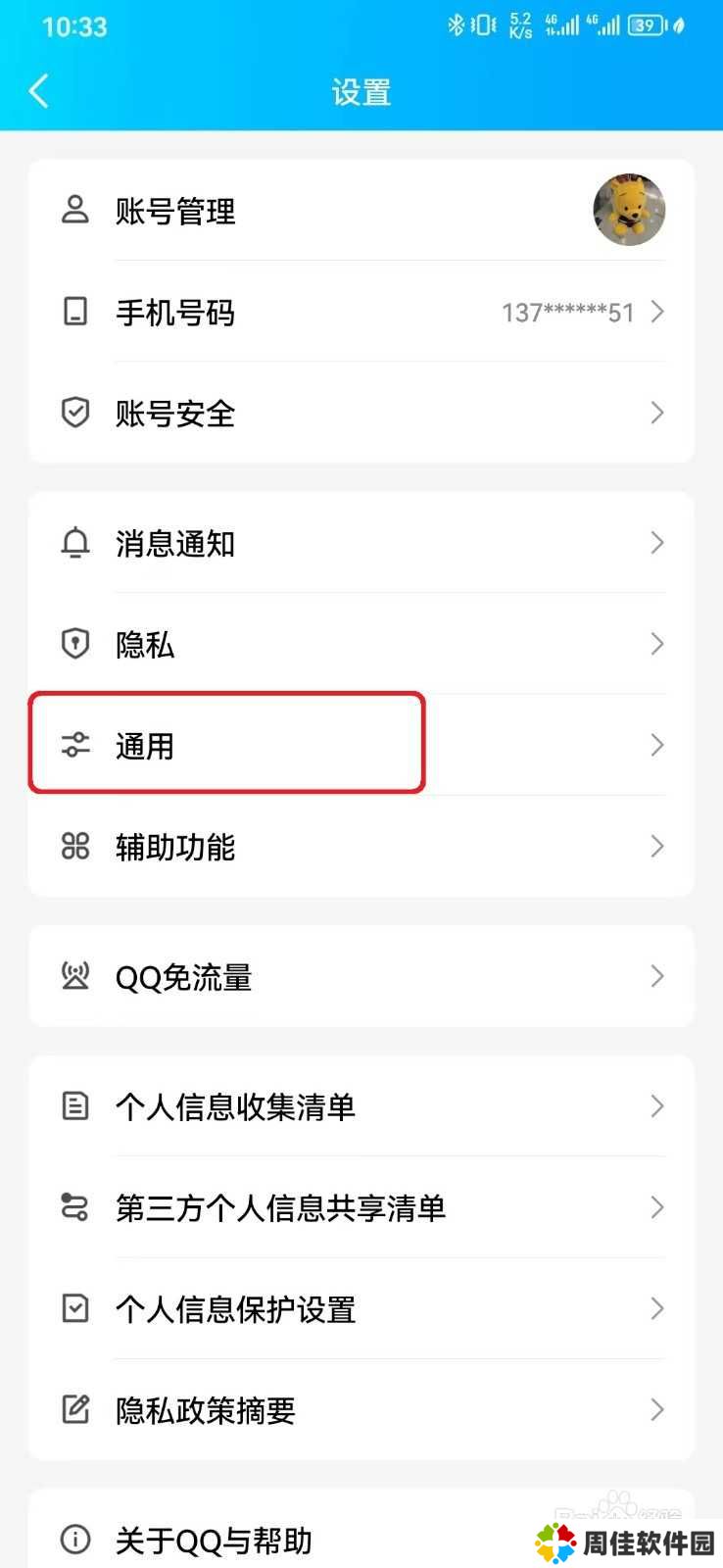The width and height of the screenshot is (723, 1568).
Task: Select the 通用 general settings row
Action: coord(361,745)
